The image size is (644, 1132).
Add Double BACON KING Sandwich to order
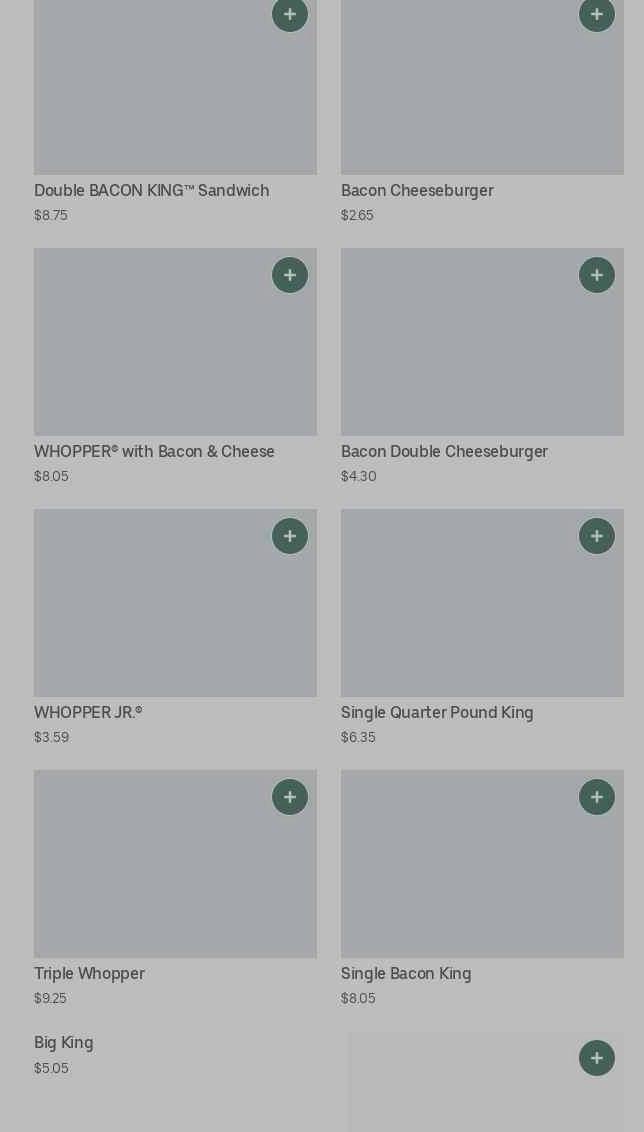point(290,14)
